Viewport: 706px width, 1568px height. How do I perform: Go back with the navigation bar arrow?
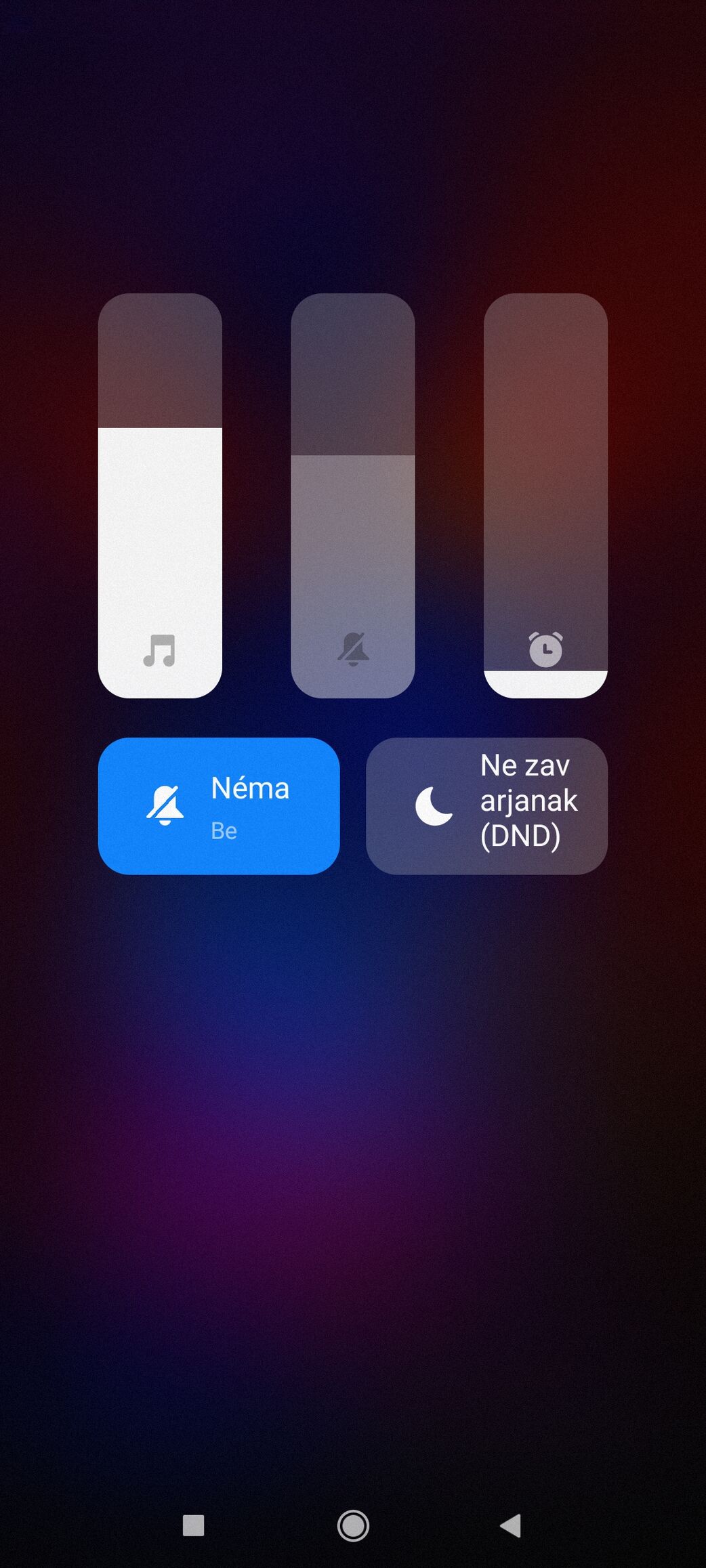tap(511, 1525)
